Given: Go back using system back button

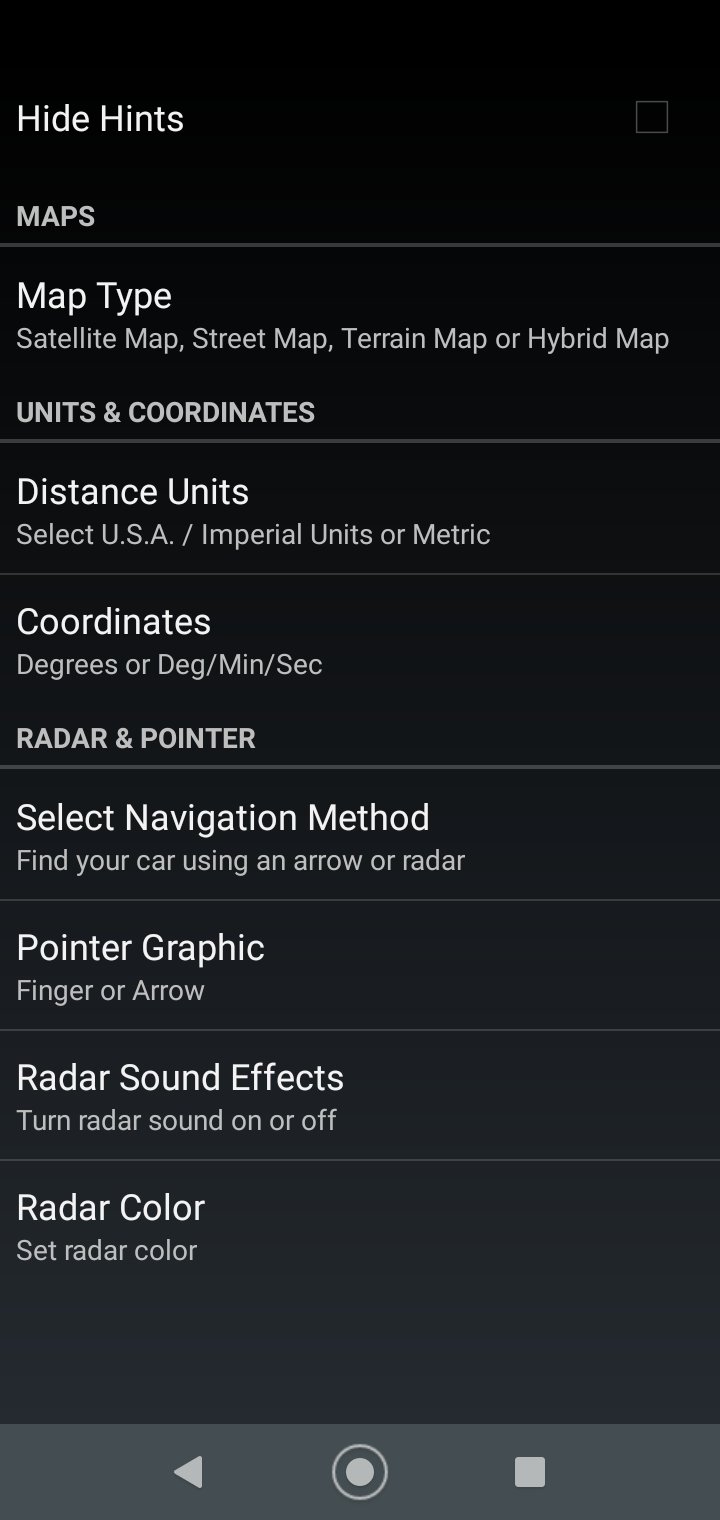Looking at the screenshot, I should click(x=188, y=1472).
